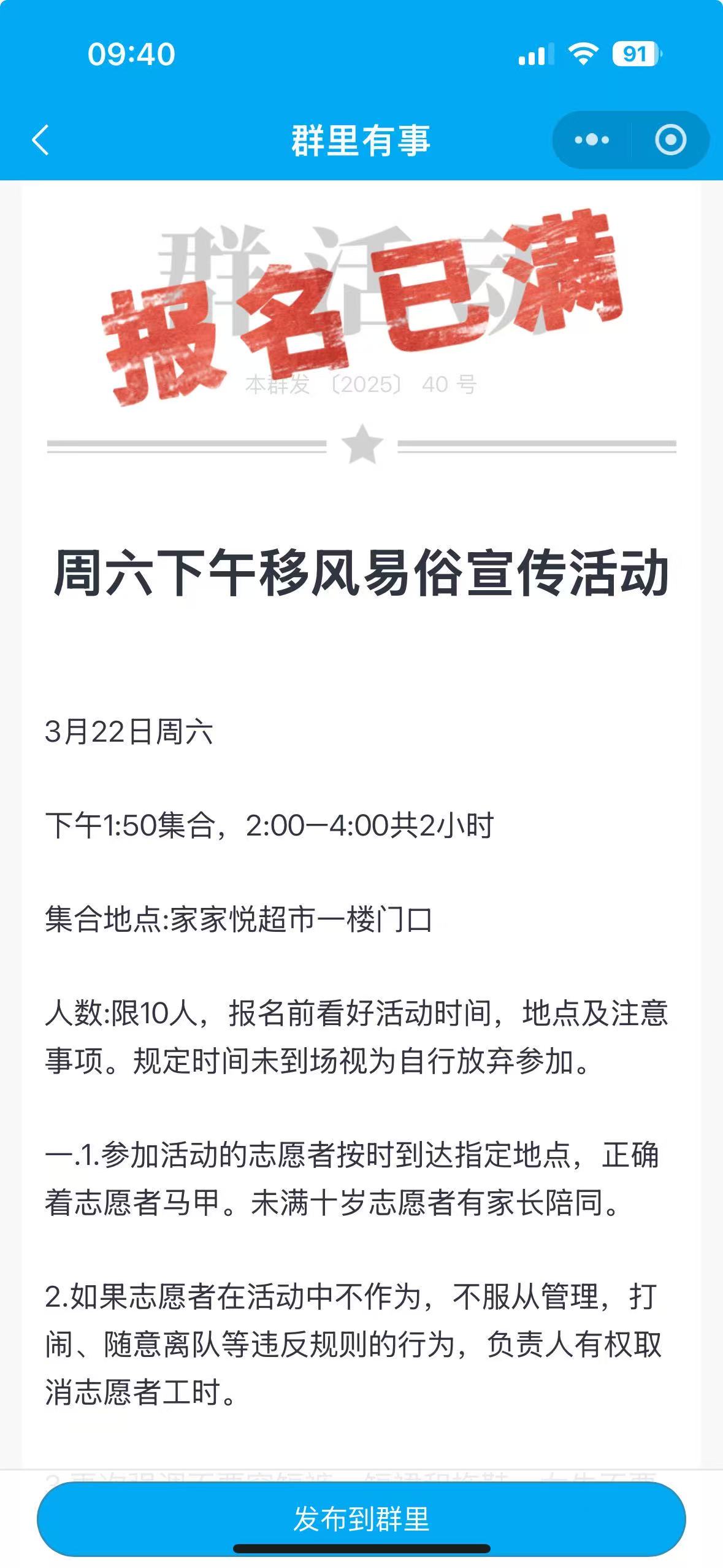
Task: Tap the 发布到群里 button
Action: coord(361,1519)
